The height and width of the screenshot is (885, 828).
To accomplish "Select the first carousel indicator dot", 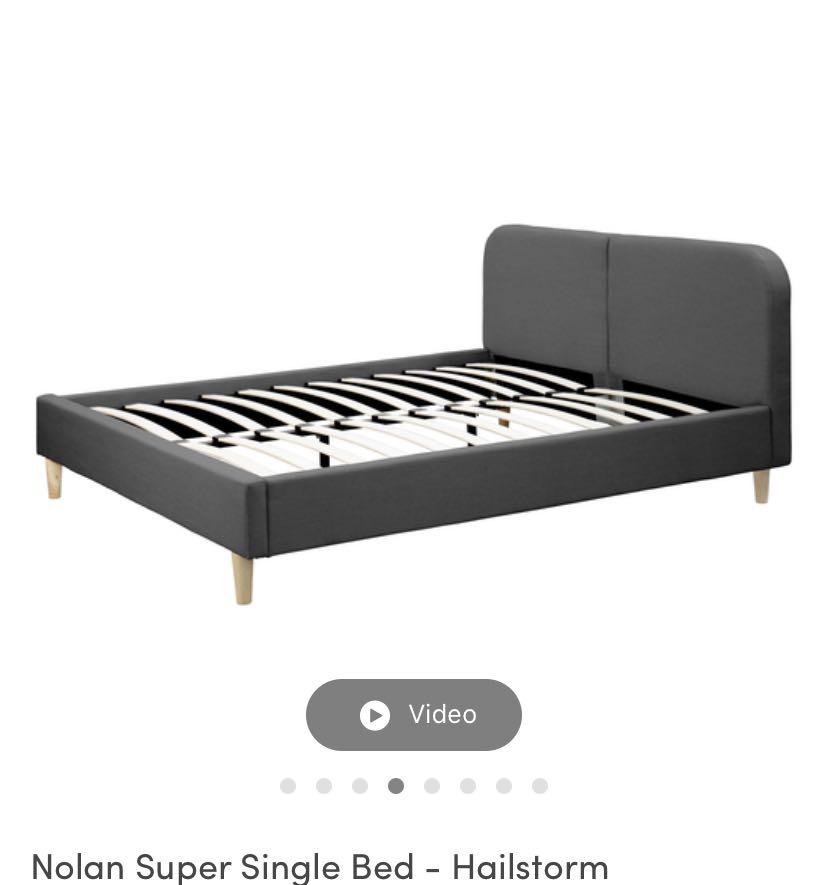I will pos(288,786).
